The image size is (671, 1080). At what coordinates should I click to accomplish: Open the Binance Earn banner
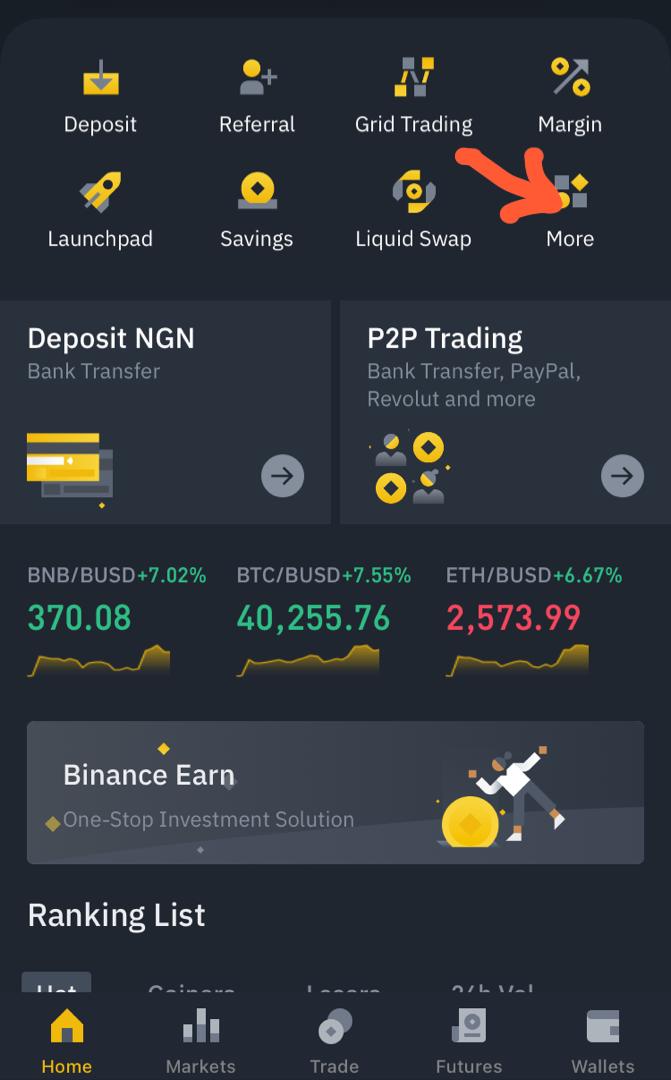(x=335, y=792)
